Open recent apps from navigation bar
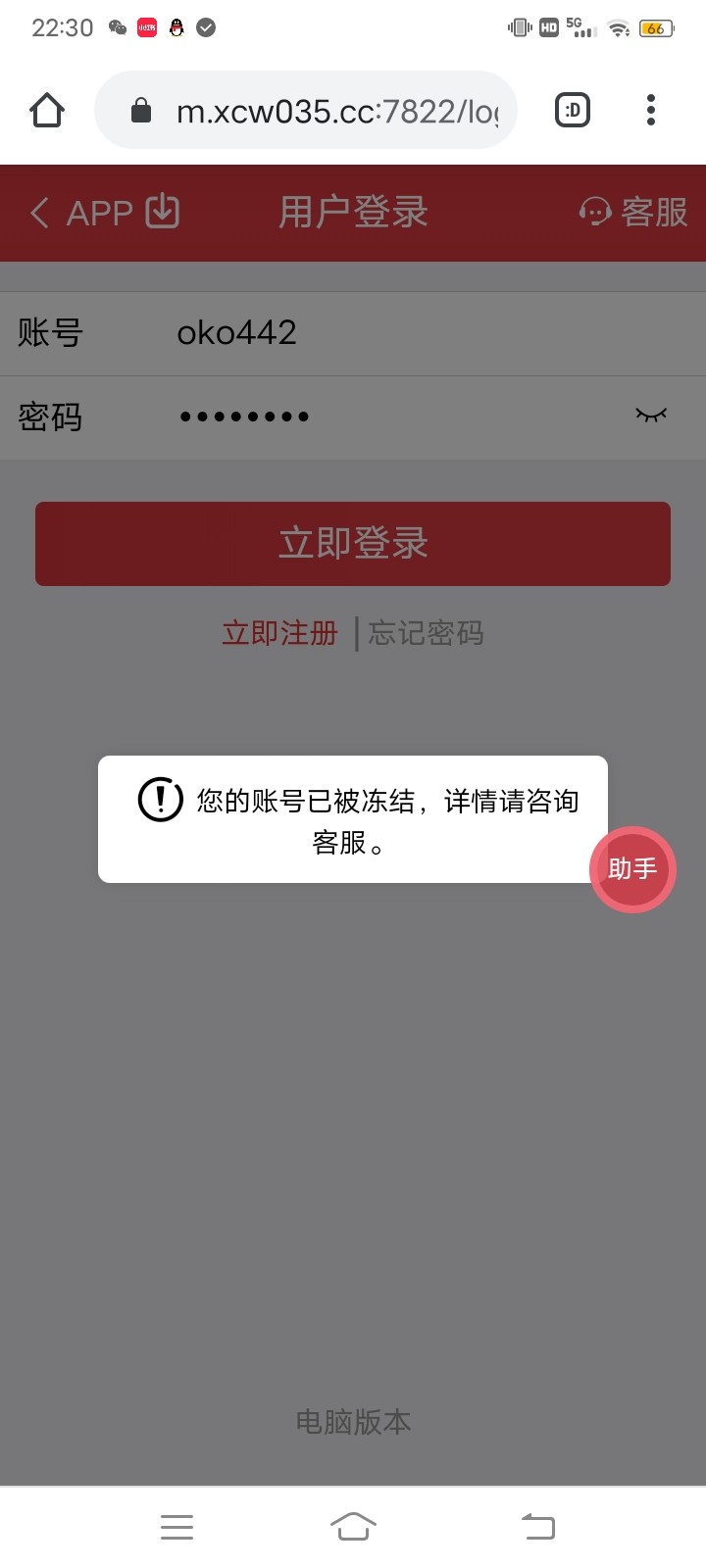Screen dimensions: 706x1568 (176, 1526)
